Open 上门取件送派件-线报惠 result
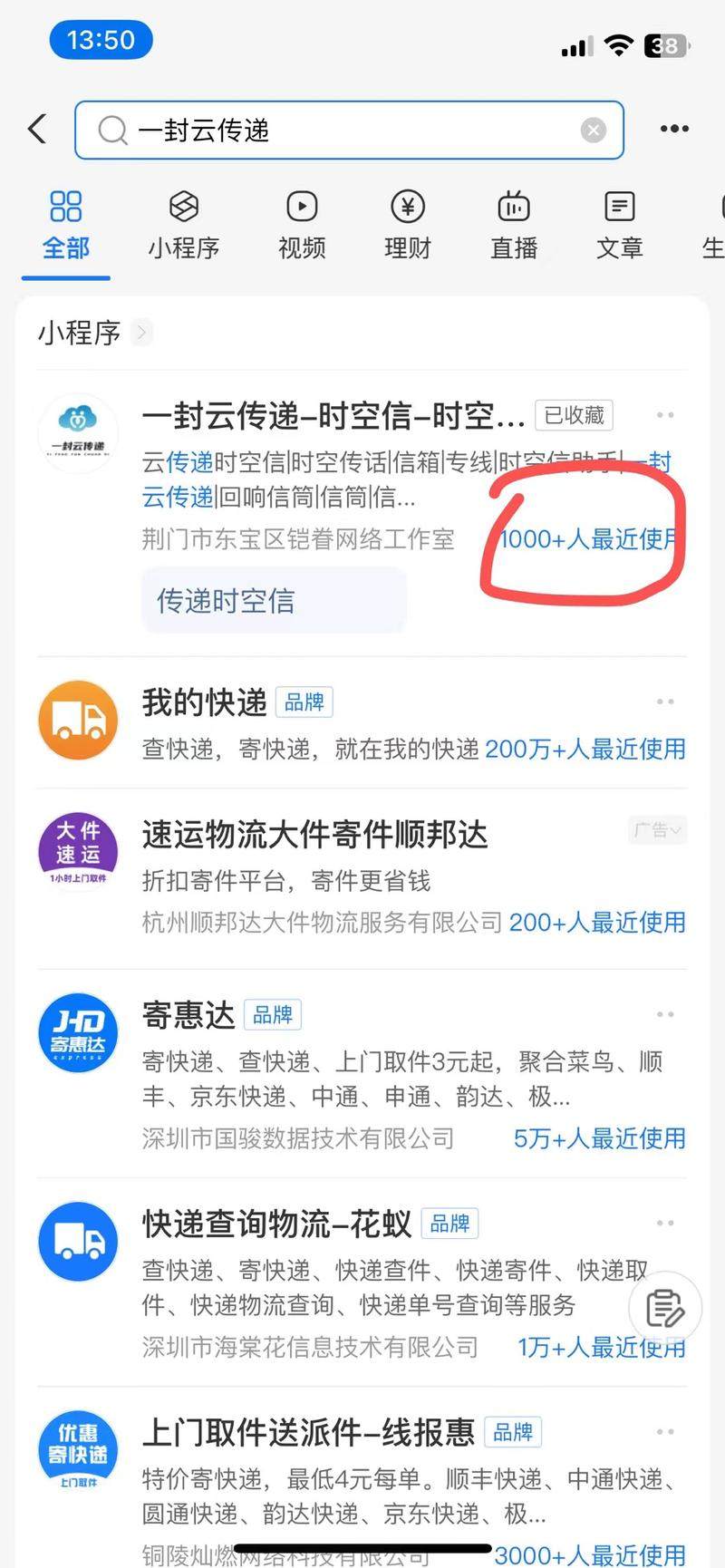 point(308,1432)
